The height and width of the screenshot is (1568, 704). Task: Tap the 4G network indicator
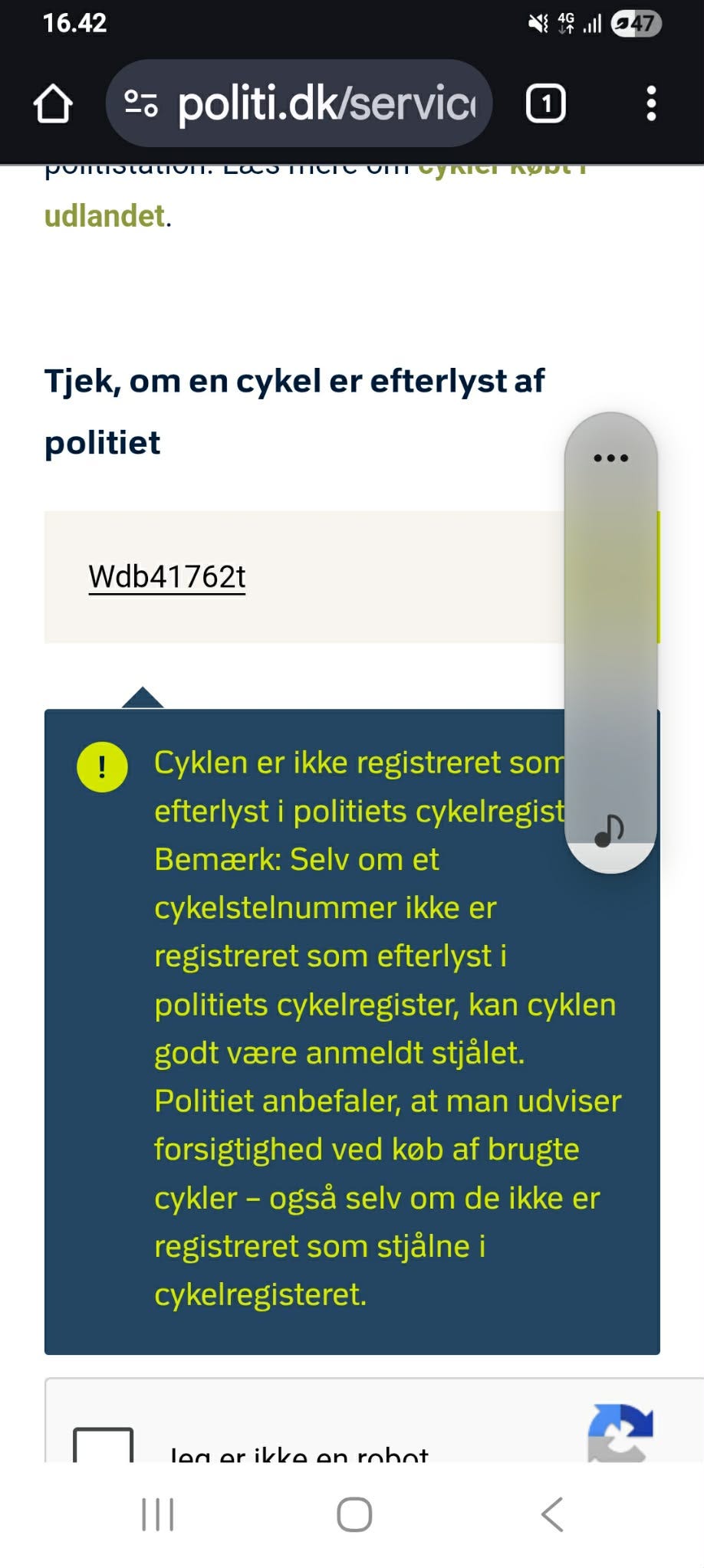pyautogui.click(x=565, y=24)
